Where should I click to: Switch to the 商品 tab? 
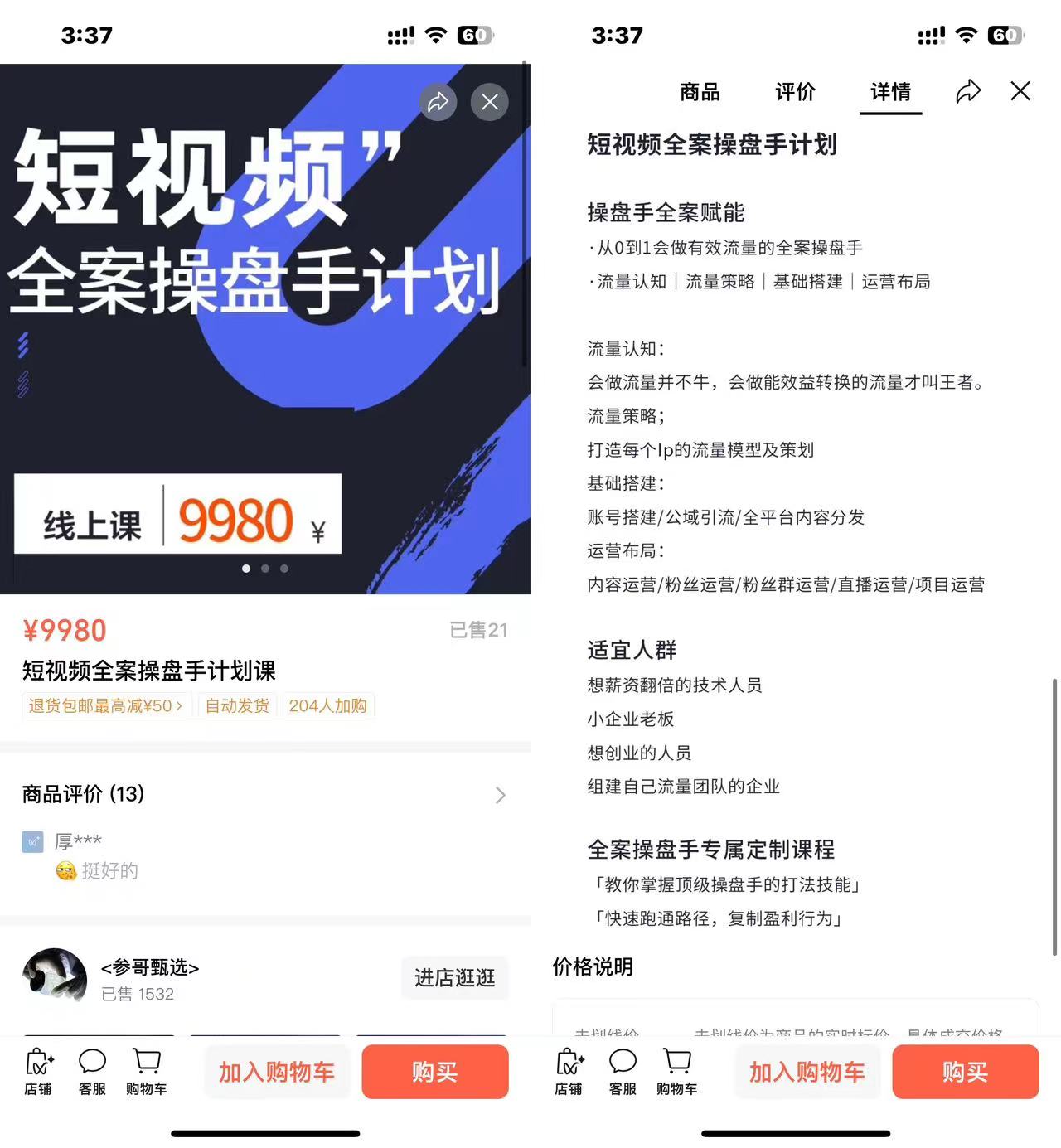coord(700,92)
